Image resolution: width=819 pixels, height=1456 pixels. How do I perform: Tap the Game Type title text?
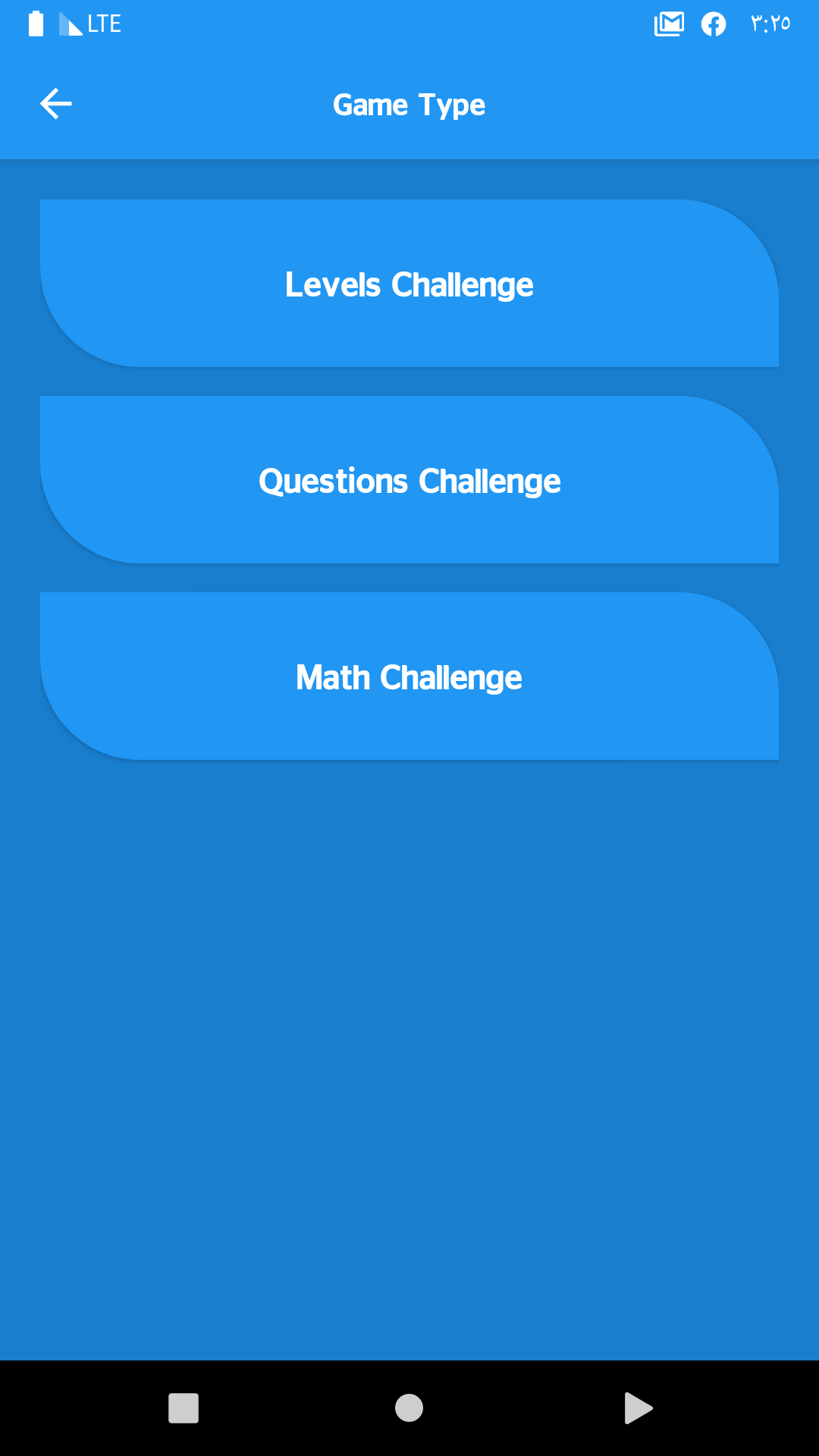pyautogui.click(x=409, y=104)
